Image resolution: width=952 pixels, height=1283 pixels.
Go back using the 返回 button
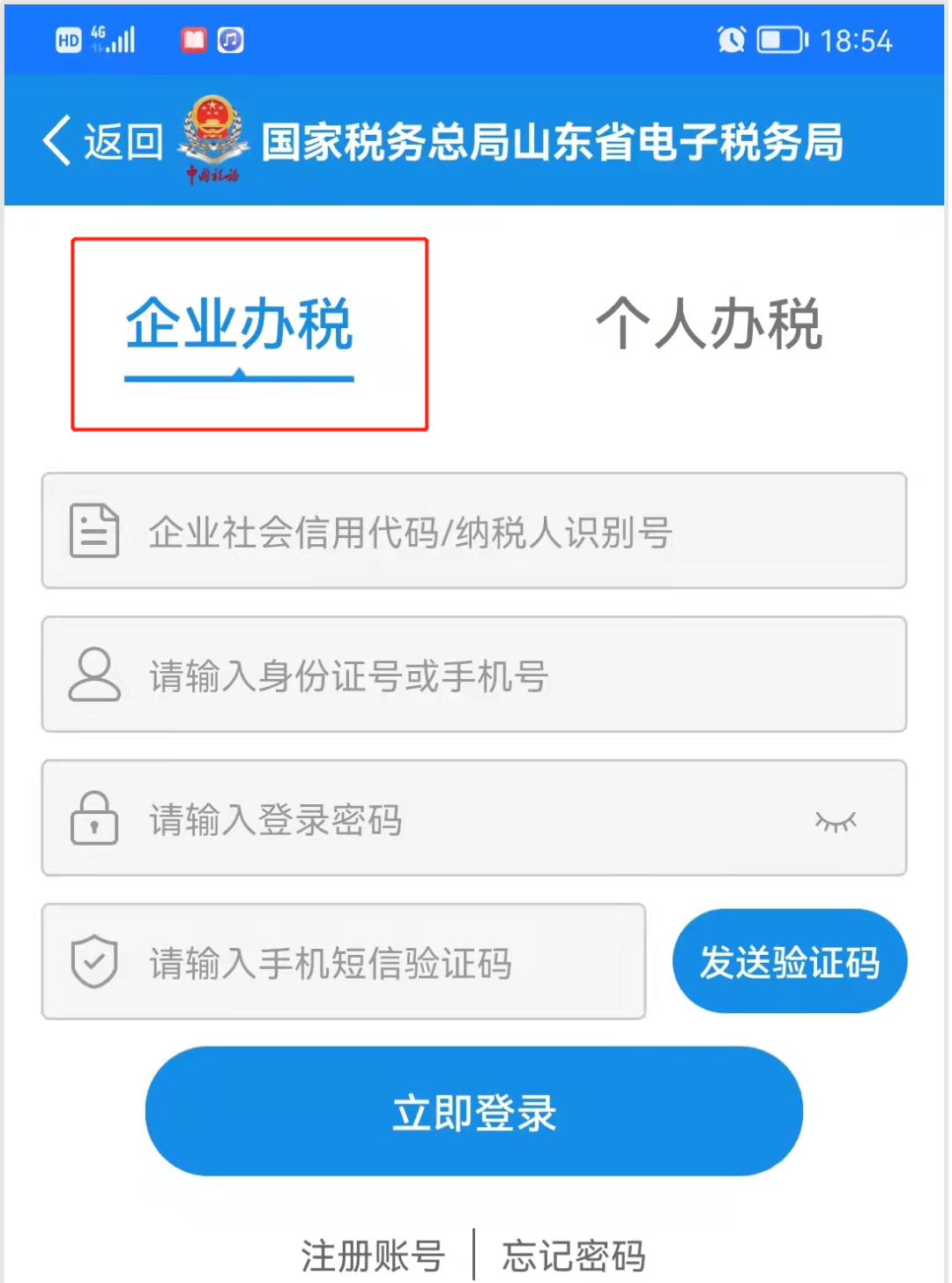click(x=104, y=141)
